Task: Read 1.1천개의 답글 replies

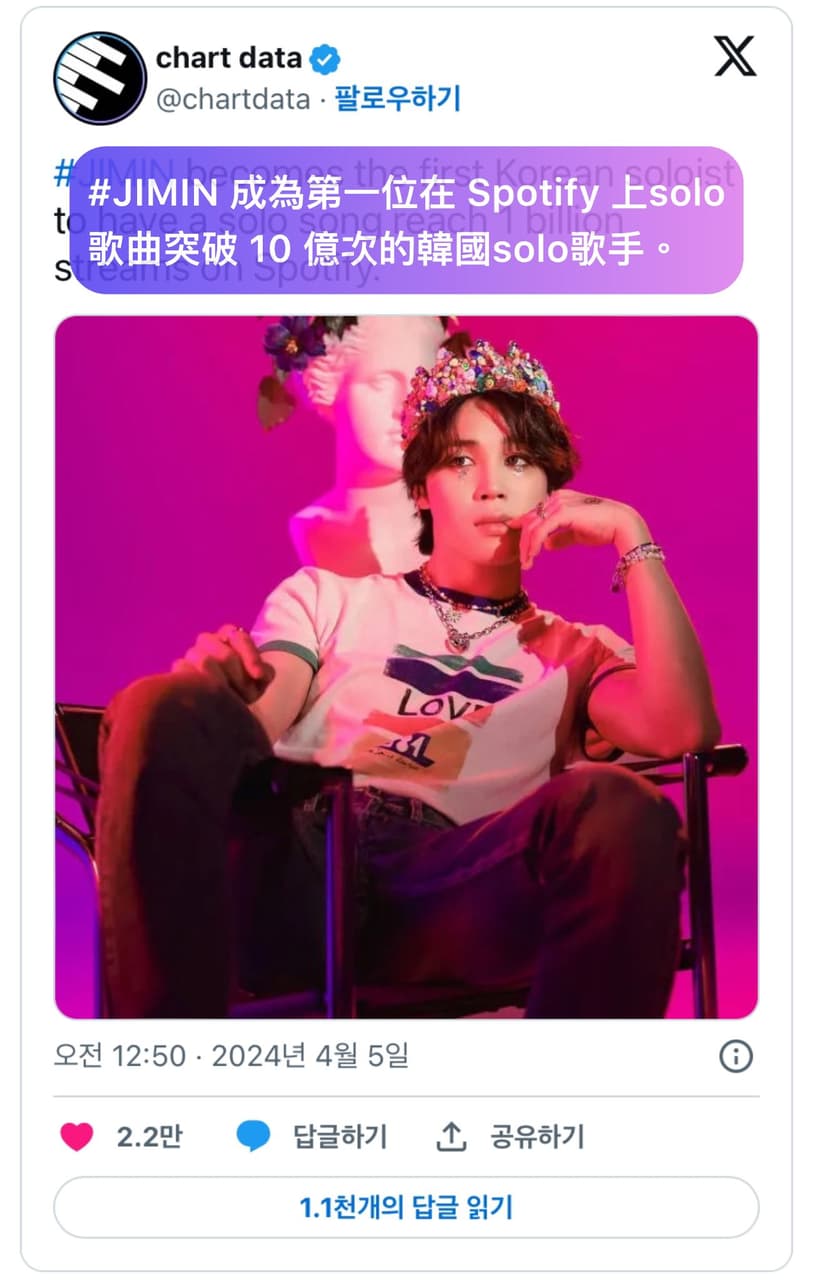Action: coord(406,1207)
